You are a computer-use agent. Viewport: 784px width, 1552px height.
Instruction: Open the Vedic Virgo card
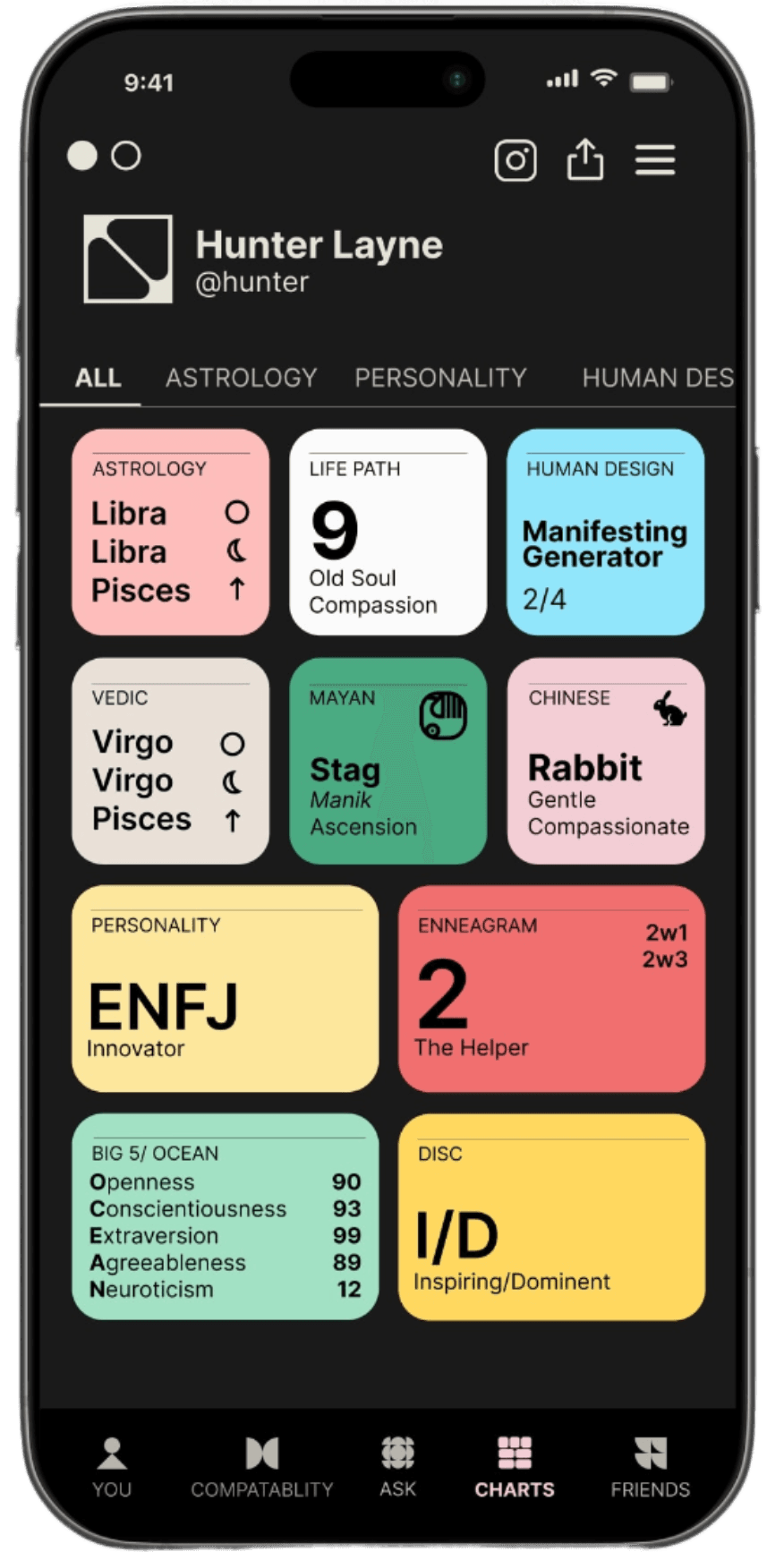click(170, 761)
